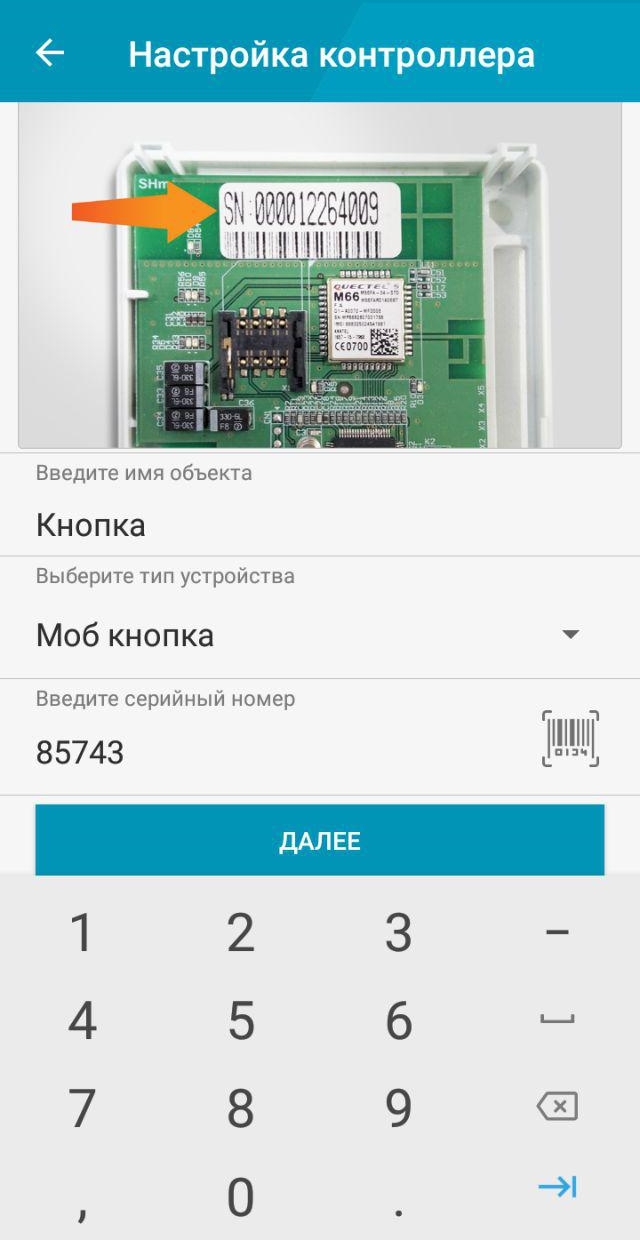Tap the ДАЛЕЕ button
This screenshot has width=640, height=1240.
click(x=320, y=840)
